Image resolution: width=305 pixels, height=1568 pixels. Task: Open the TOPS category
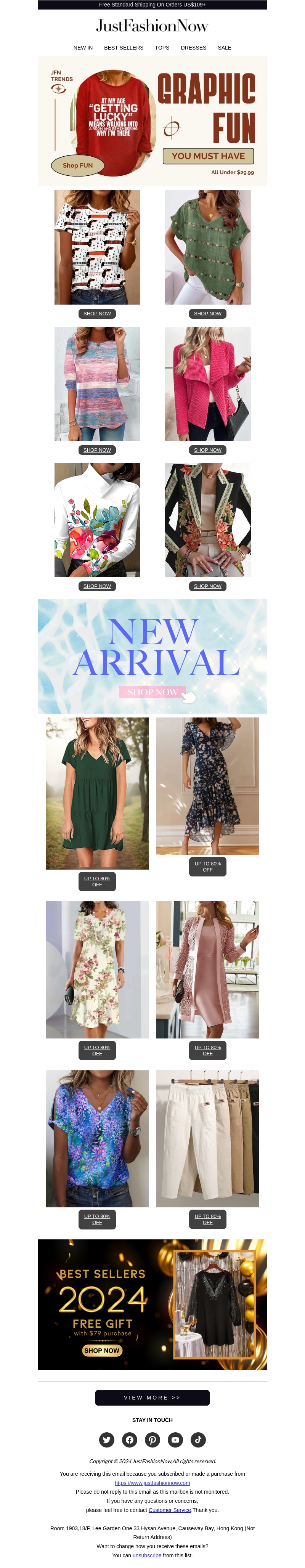click(162, 48)
